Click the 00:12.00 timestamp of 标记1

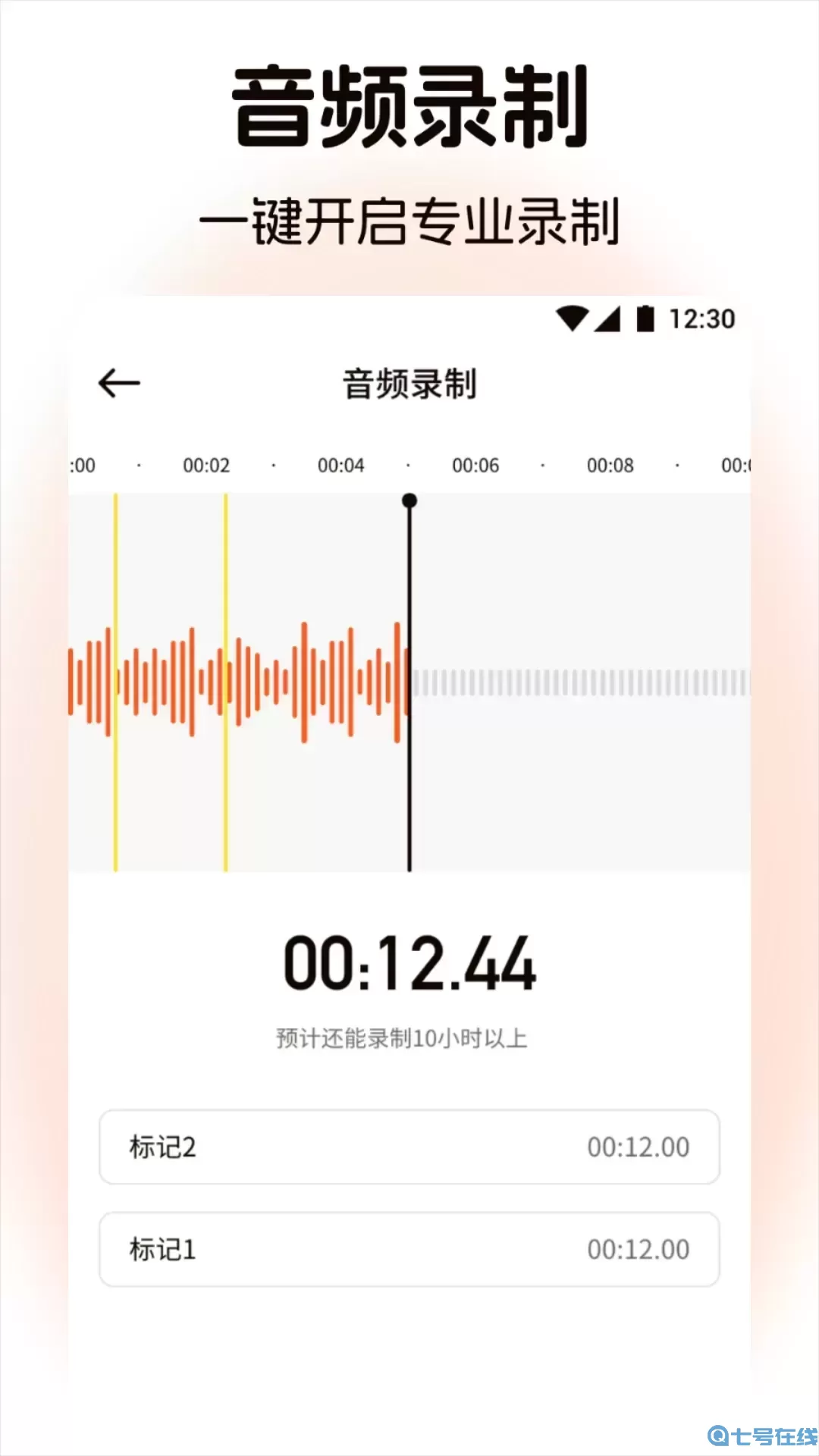(x=639, y=1249)
